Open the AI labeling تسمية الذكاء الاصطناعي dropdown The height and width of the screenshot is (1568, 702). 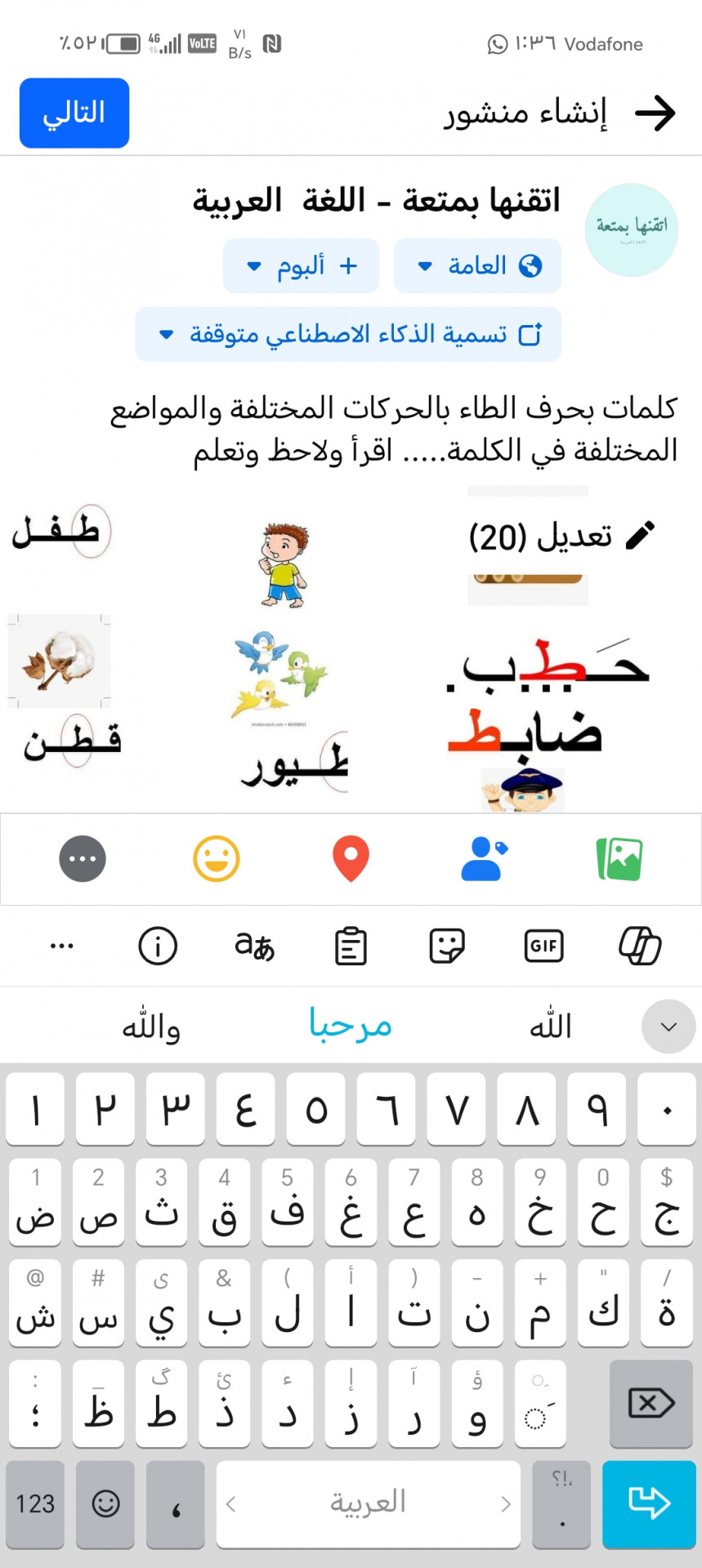(348, 334)
